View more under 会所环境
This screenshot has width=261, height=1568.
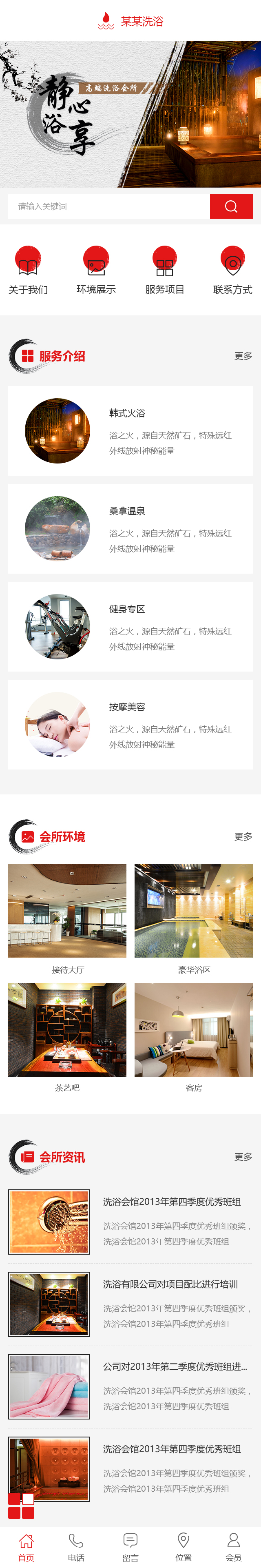[243, 837]
